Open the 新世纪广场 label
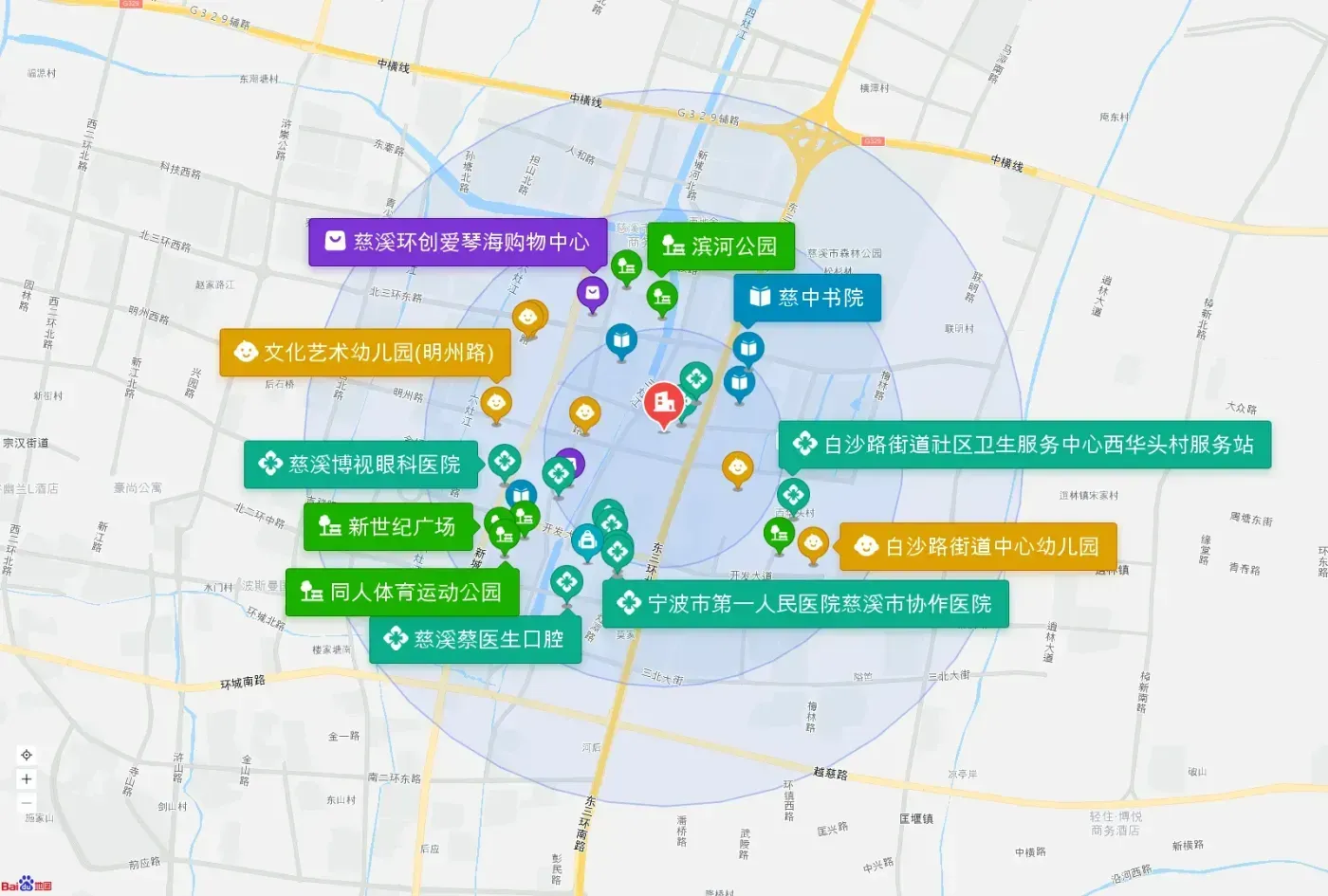Viewport: 1328px width, 896px height. click(388, 526)
